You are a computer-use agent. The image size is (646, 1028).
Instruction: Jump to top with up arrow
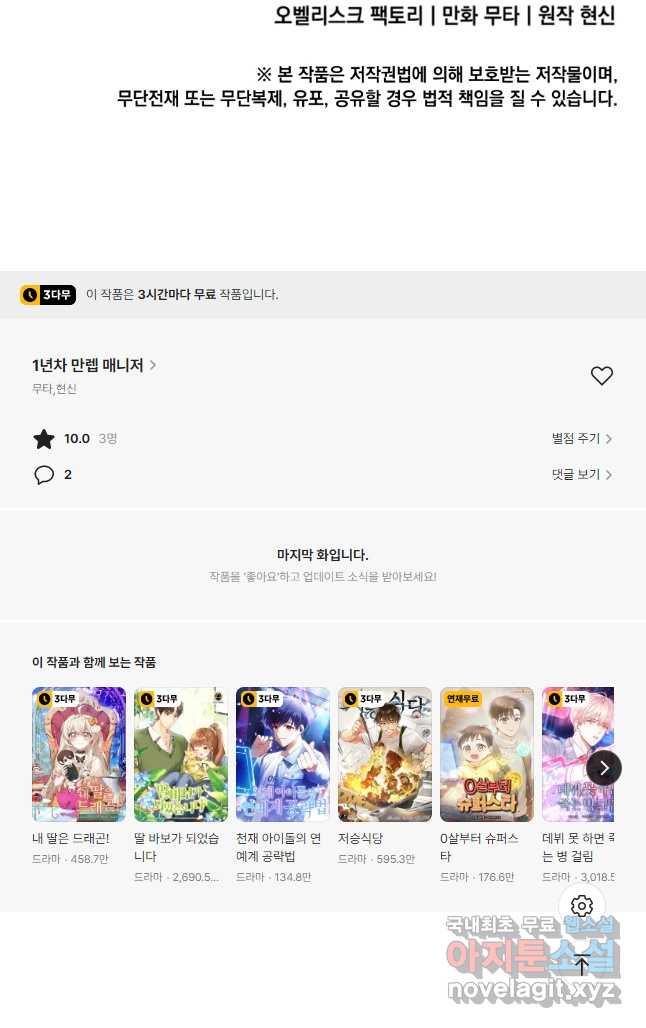pos(582,964)
